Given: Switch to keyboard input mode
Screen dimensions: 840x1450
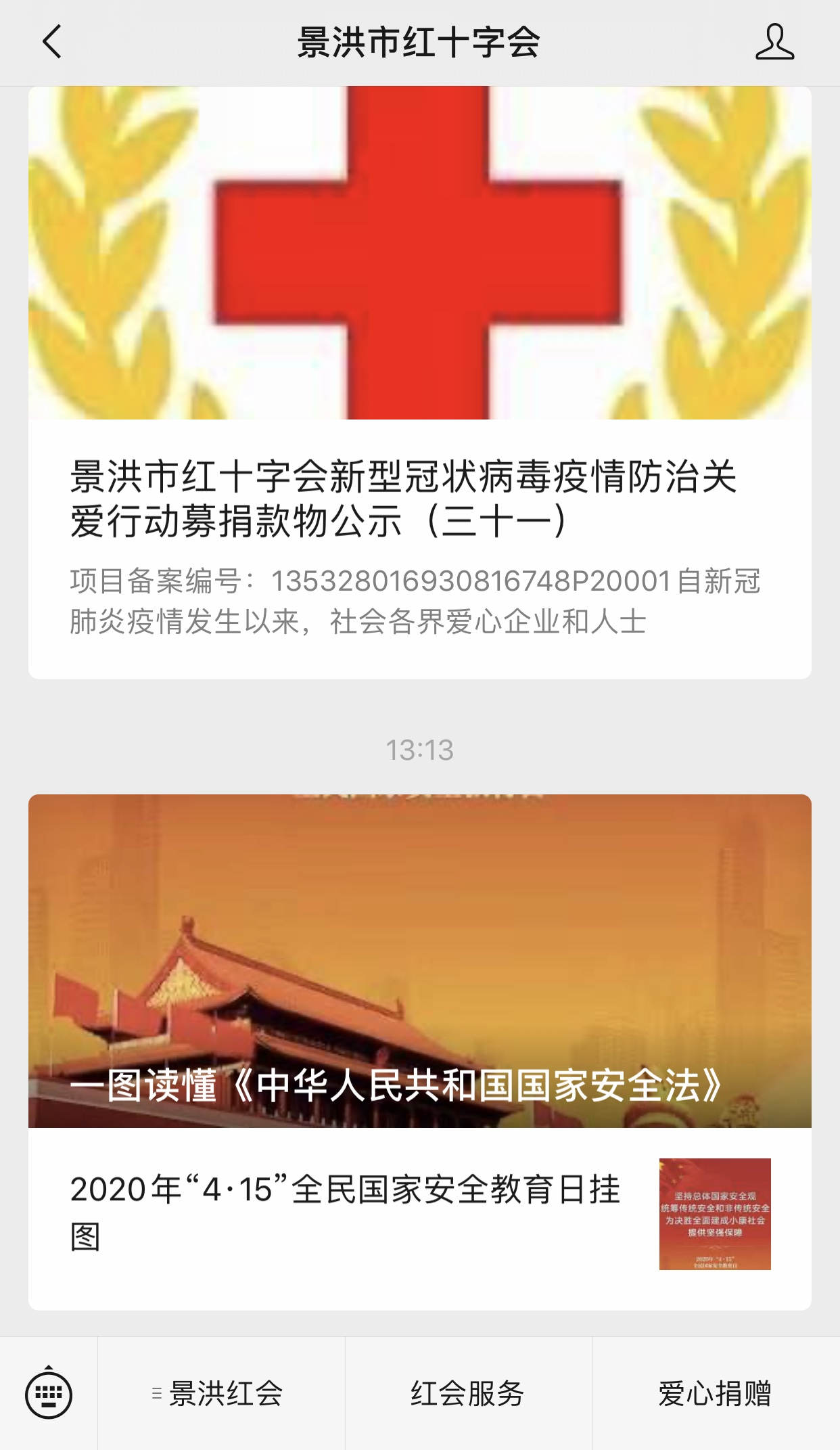Looking at the screenshot, I should (x=49, y=1394).
